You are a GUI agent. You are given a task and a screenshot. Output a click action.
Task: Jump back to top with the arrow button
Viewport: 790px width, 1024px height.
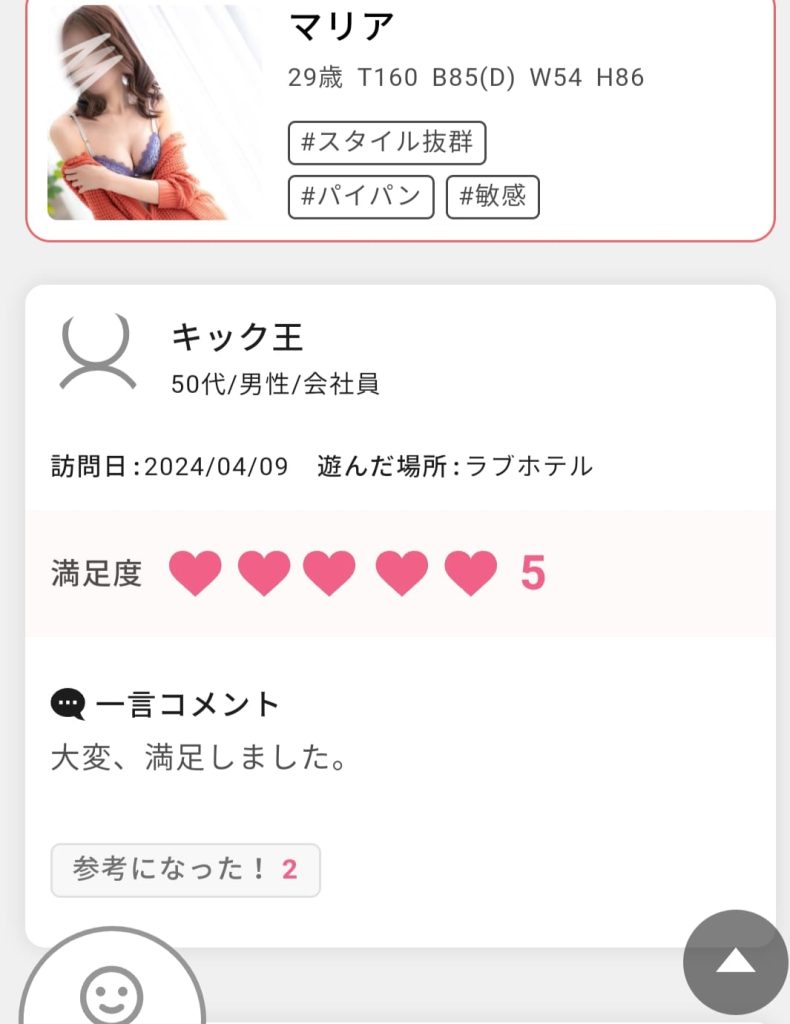click(x=735, y=962)
